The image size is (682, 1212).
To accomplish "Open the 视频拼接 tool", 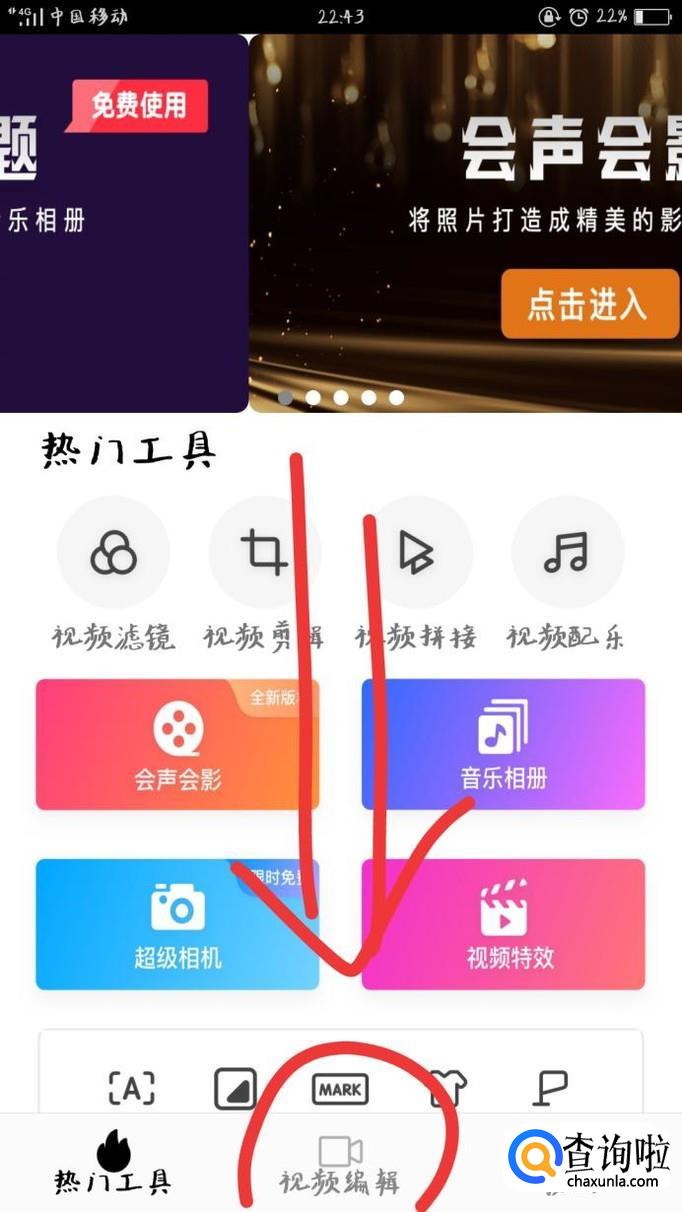I will coord(415,552).
